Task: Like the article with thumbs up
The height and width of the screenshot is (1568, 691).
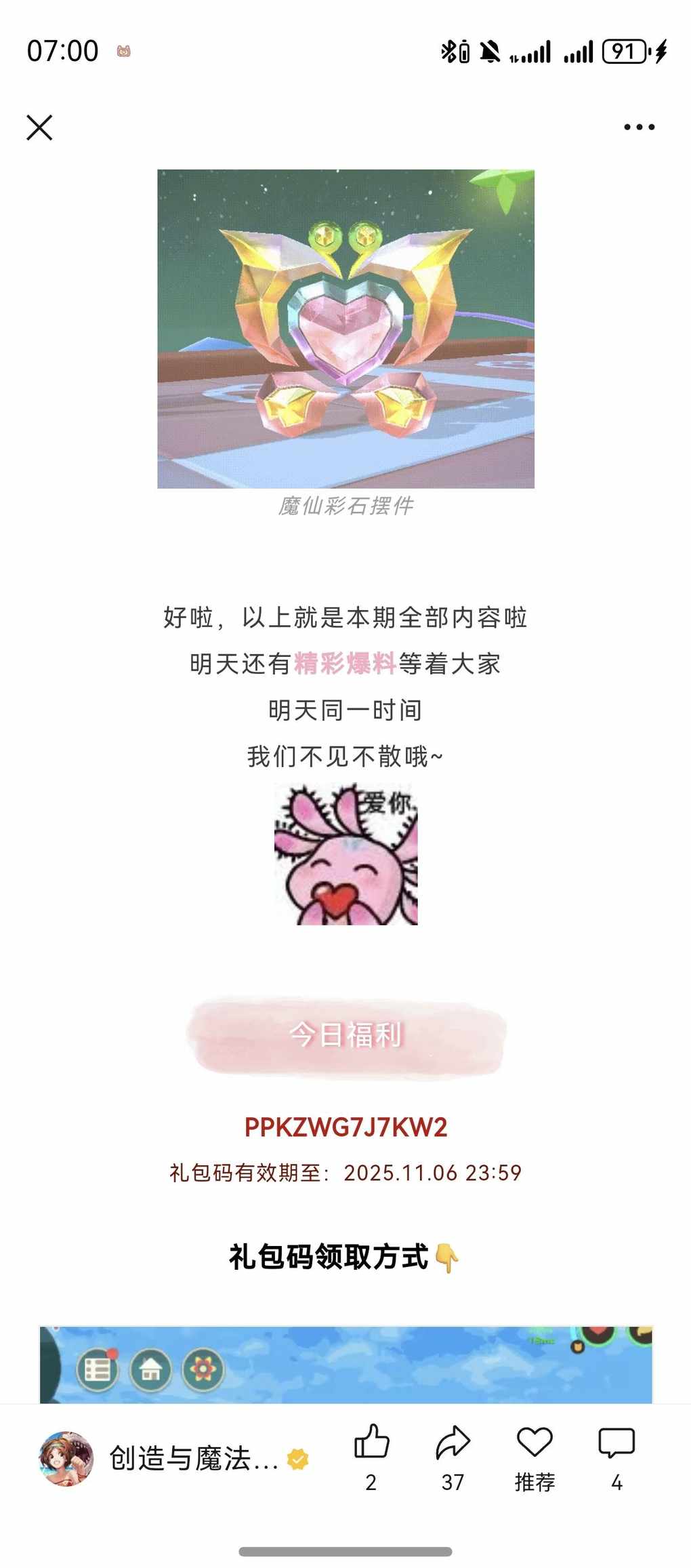Action: pyautogui.click(x=371, y=1442)
